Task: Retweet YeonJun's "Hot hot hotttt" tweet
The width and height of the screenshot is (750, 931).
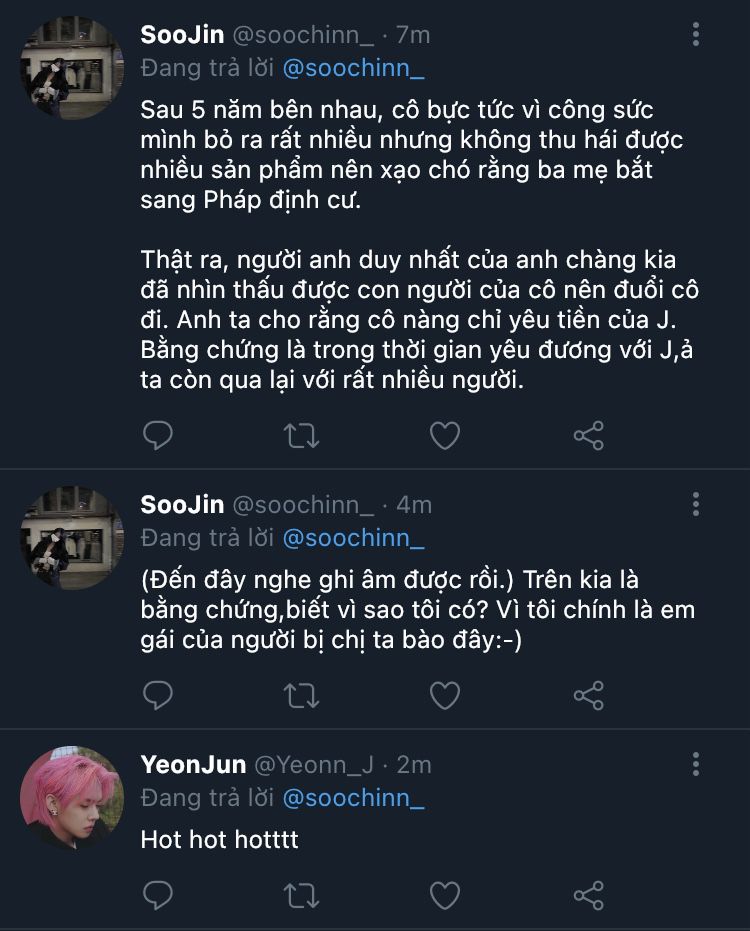Action: 301,894
